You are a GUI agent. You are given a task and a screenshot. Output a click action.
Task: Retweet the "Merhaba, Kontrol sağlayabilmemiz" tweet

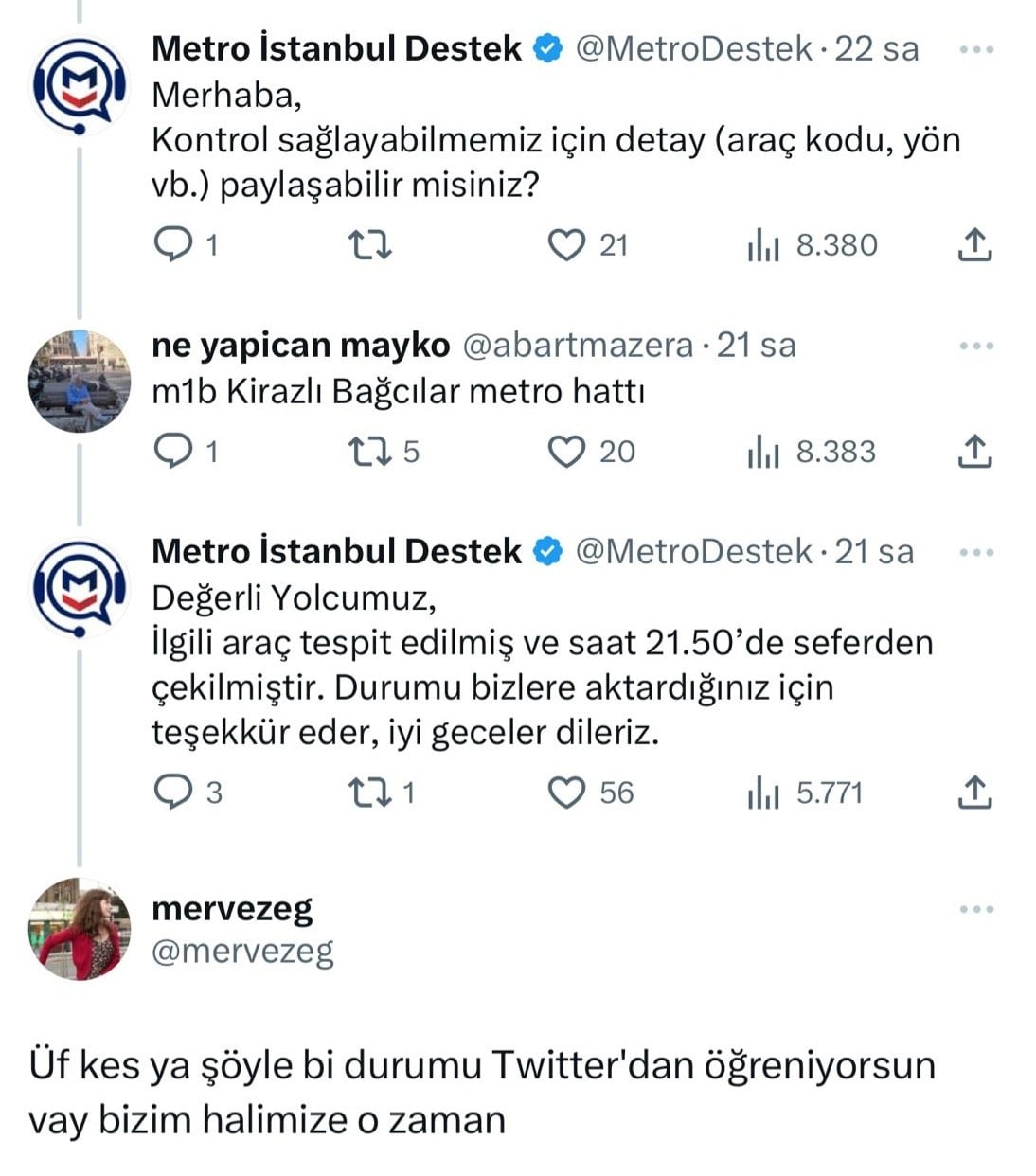pyautogui.click(x=370, y=245)
